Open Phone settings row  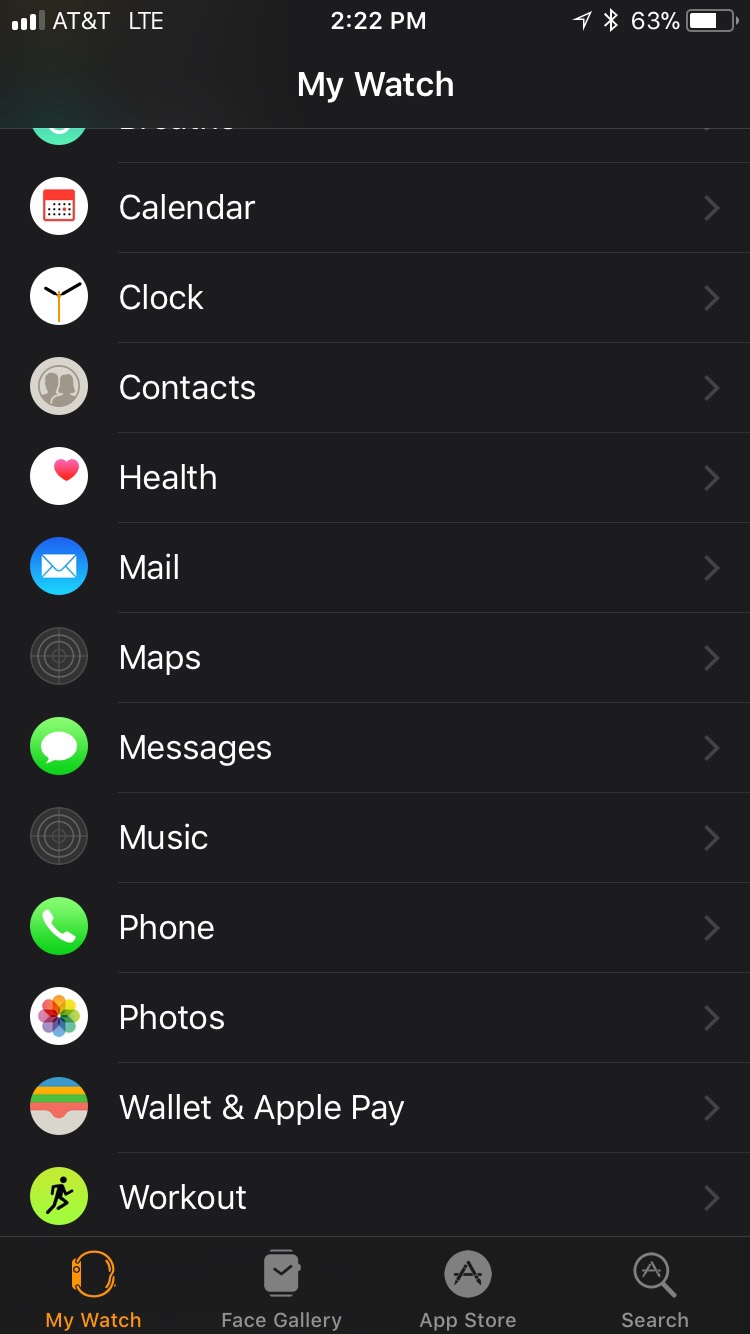pos(375,928)
